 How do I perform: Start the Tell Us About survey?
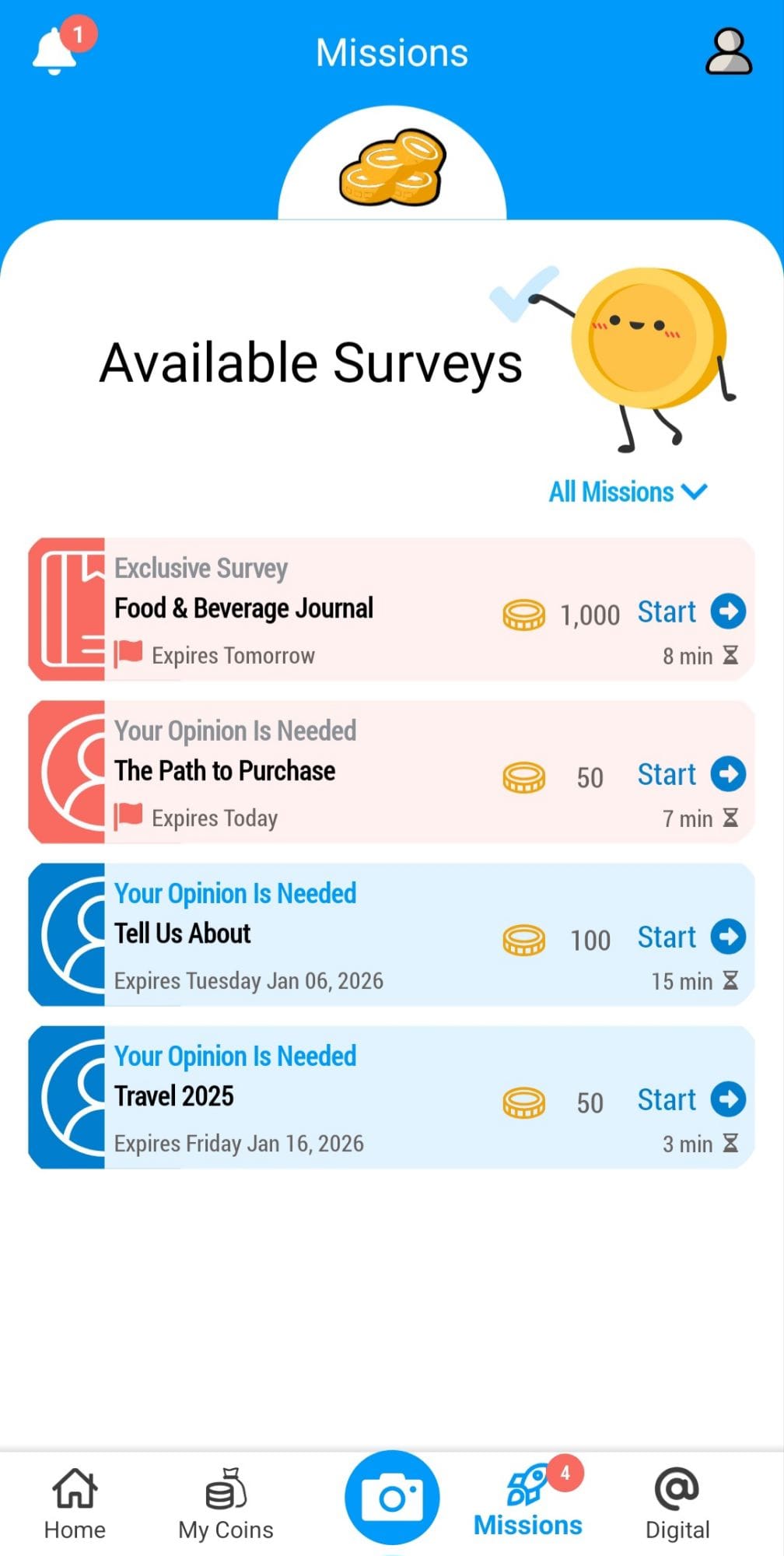pyautogui.click(x=691, y=937)
